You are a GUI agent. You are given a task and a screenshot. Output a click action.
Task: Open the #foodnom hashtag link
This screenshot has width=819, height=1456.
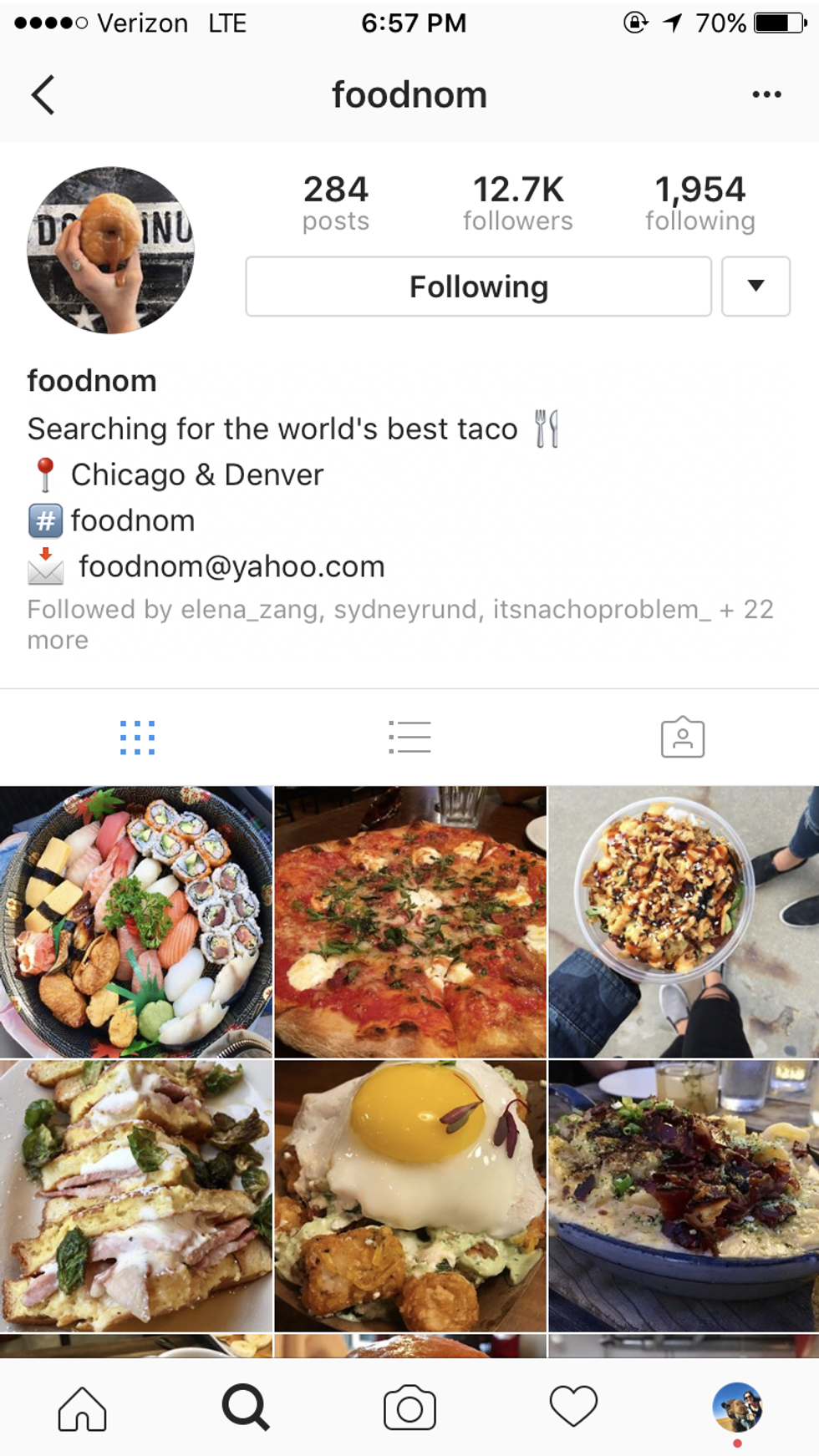132,520
